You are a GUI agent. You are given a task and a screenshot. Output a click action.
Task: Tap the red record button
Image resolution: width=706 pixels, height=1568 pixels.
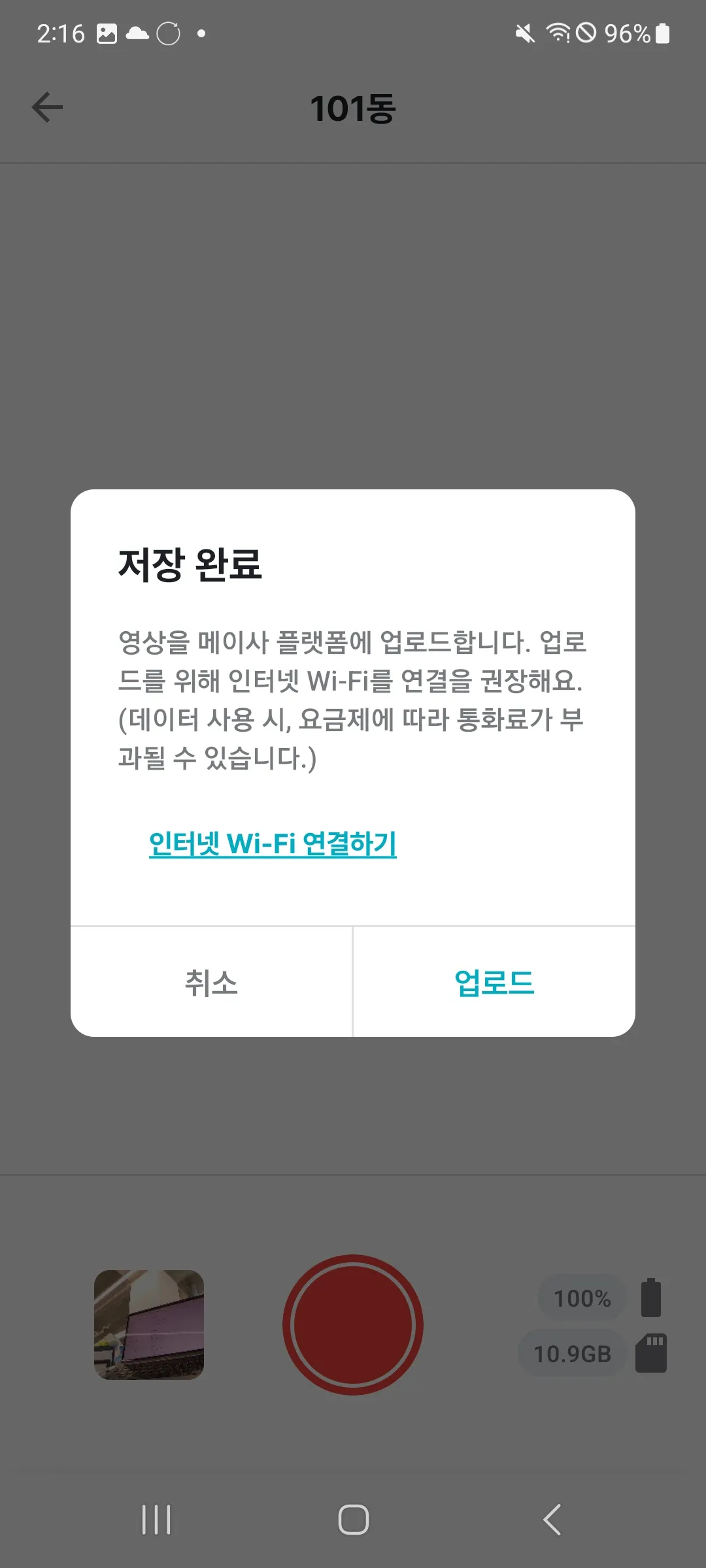(353, 1324)
